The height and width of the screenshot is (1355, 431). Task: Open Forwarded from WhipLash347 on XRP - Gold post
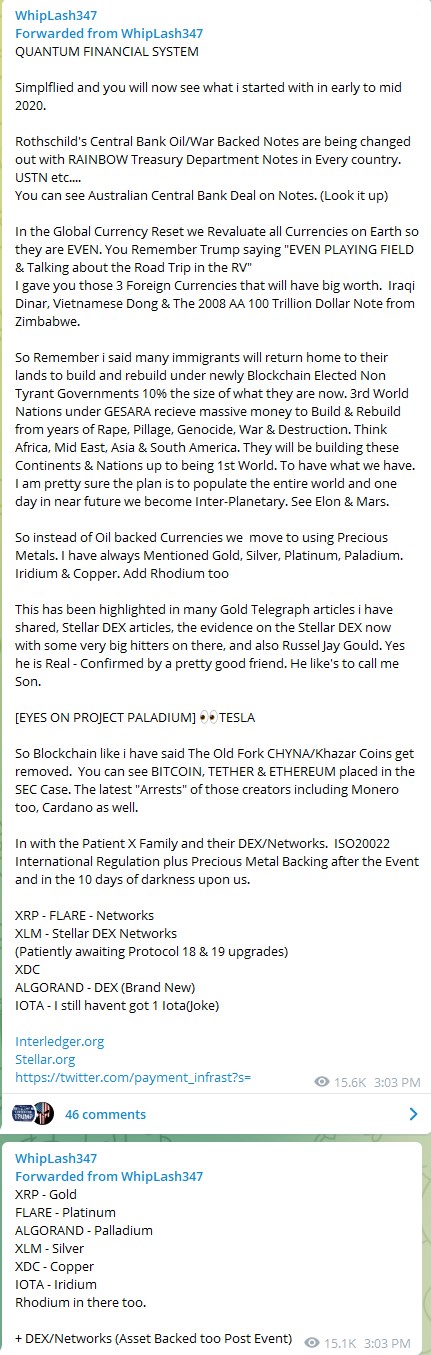click(109, 1176)
